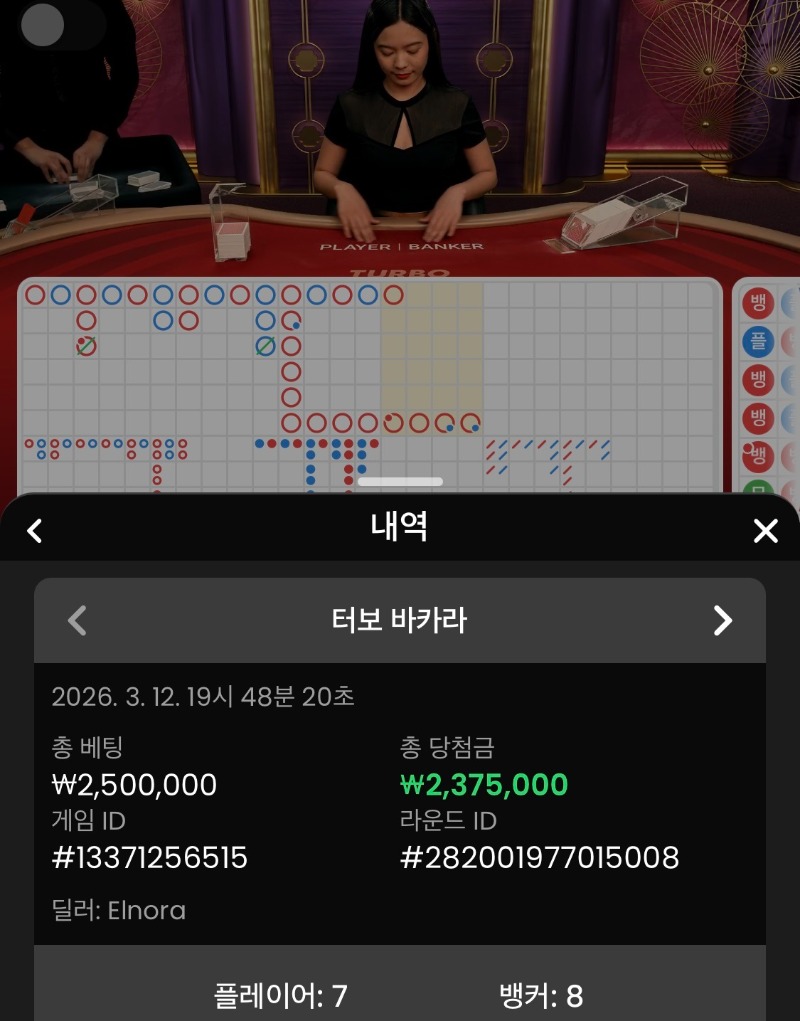The width and height of the screenshot is (800, 1021).
Task: Toggle the switch at the top left
Action: pyautogui.click(x=57, y=24)
